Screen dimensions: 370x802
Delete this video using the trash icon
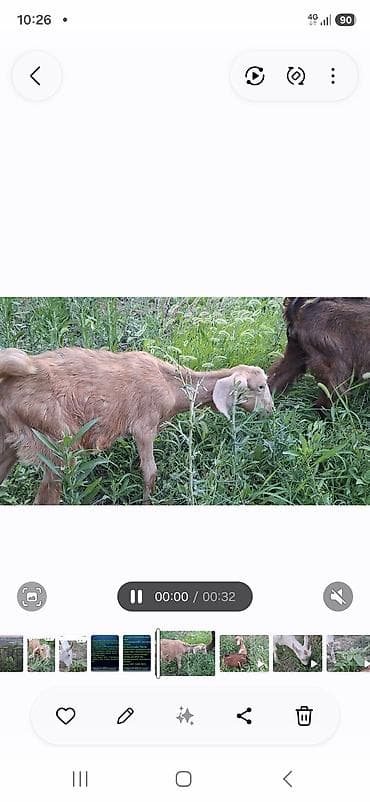[304, 716]
